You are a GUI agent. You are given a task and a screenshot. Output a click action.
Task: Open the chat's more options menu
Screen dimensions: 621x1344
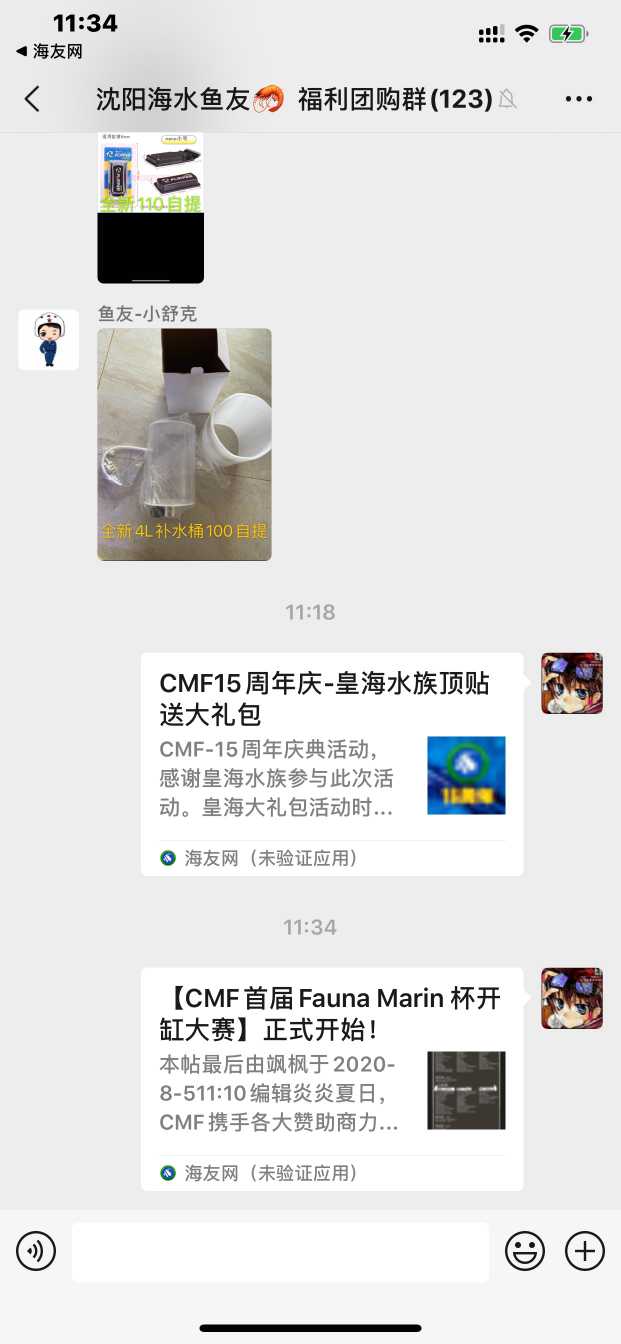579,98
